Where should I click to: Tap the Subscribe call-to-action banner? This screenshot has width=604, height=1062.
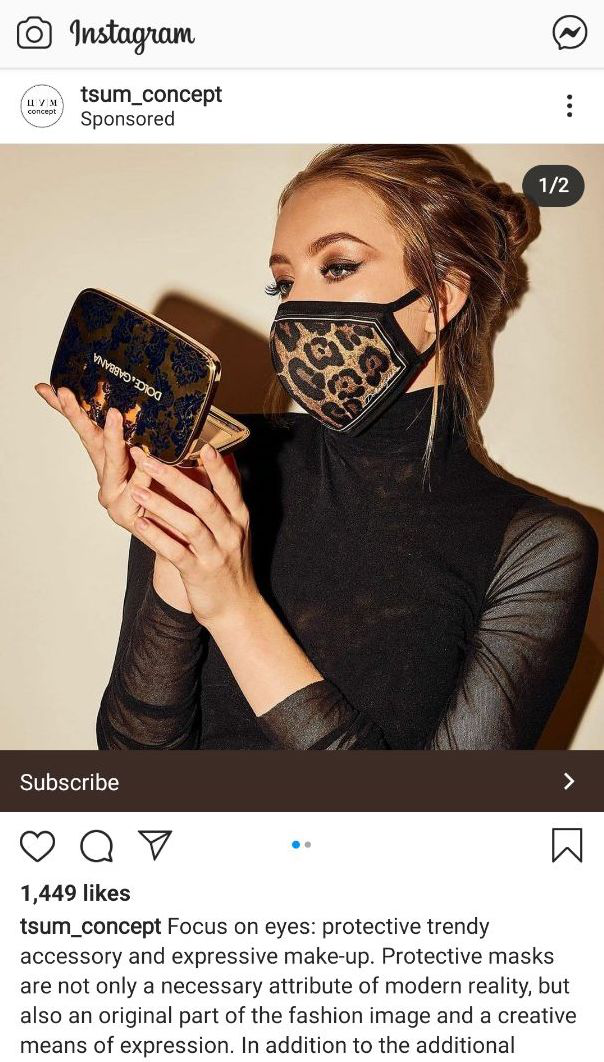tap(302, 781)
